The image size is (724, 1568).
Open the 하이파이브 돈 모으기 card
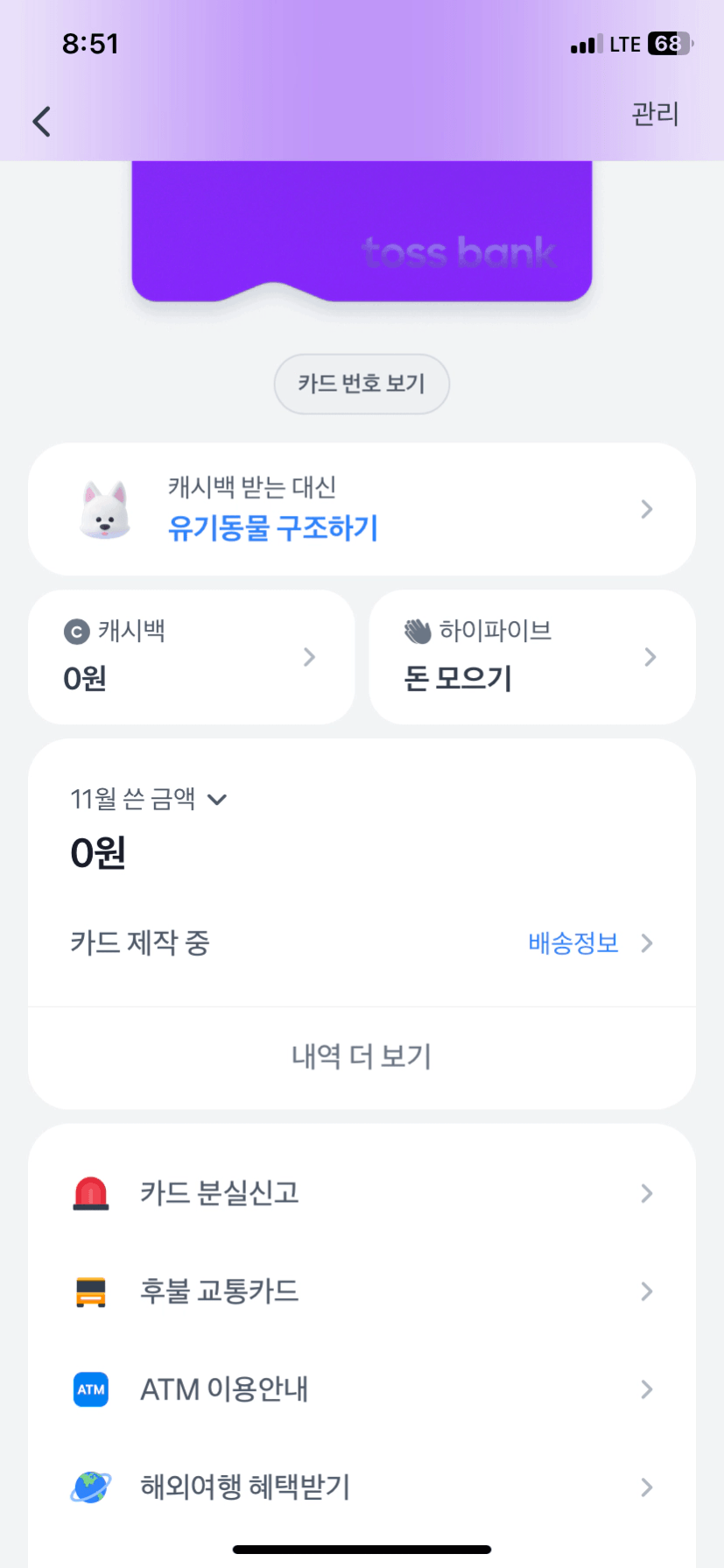tap(532, 657)
